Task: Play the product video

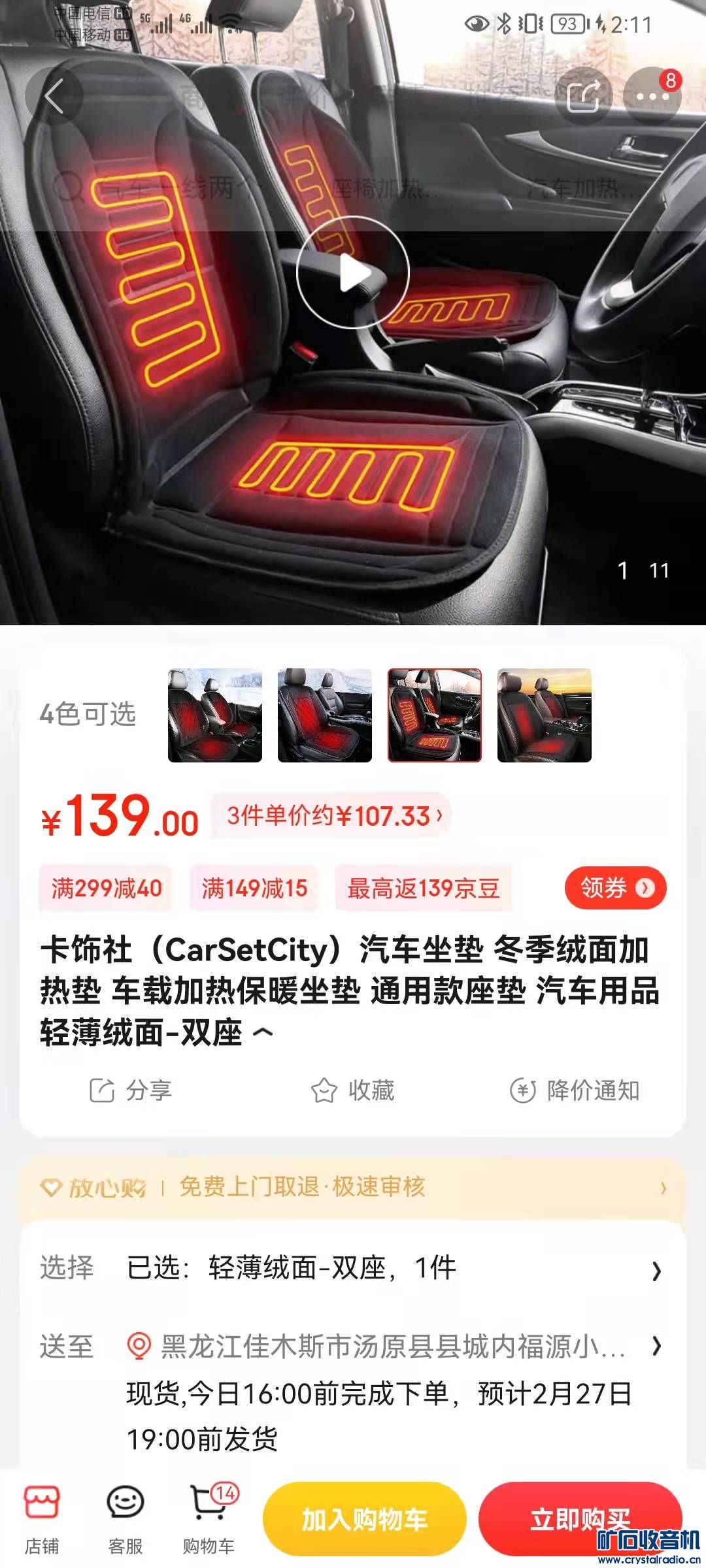Action: pyautogui.click(x=353, y=272)
